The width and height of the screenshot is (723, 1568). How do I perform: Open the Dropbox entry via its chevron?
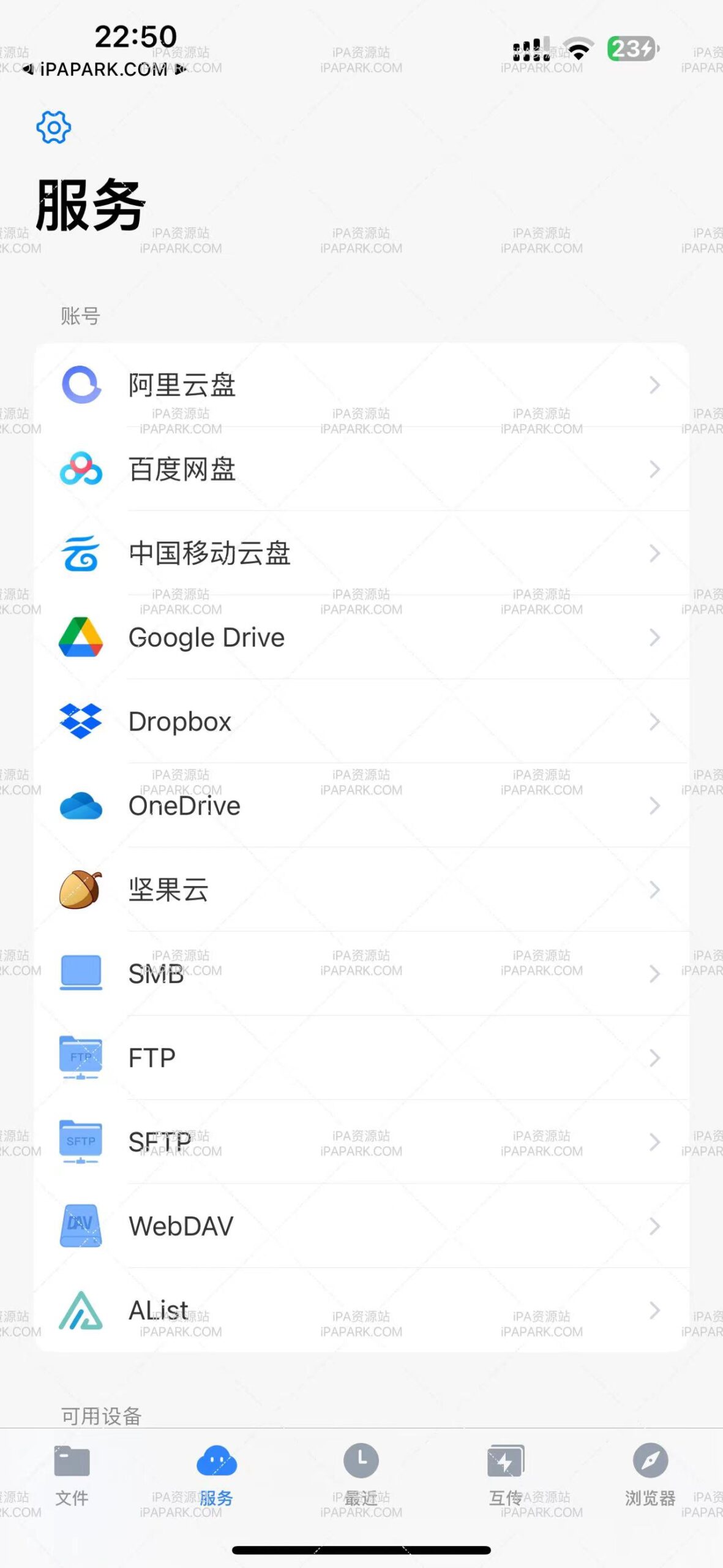coord(654,721)
